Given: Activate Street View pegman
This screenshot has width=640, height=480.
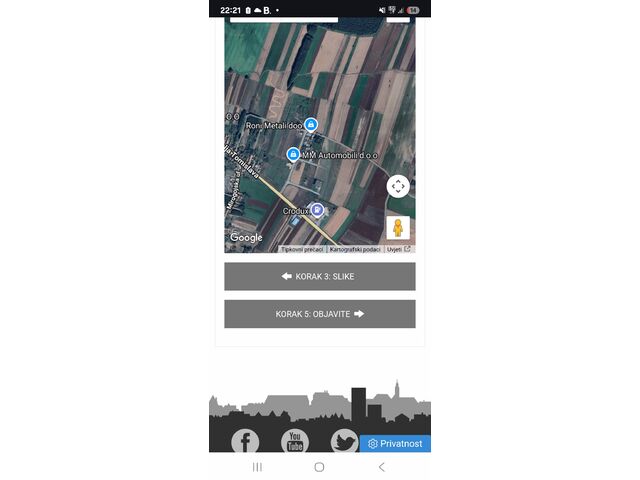Looking at the screenshot, I should coord(398,227).
